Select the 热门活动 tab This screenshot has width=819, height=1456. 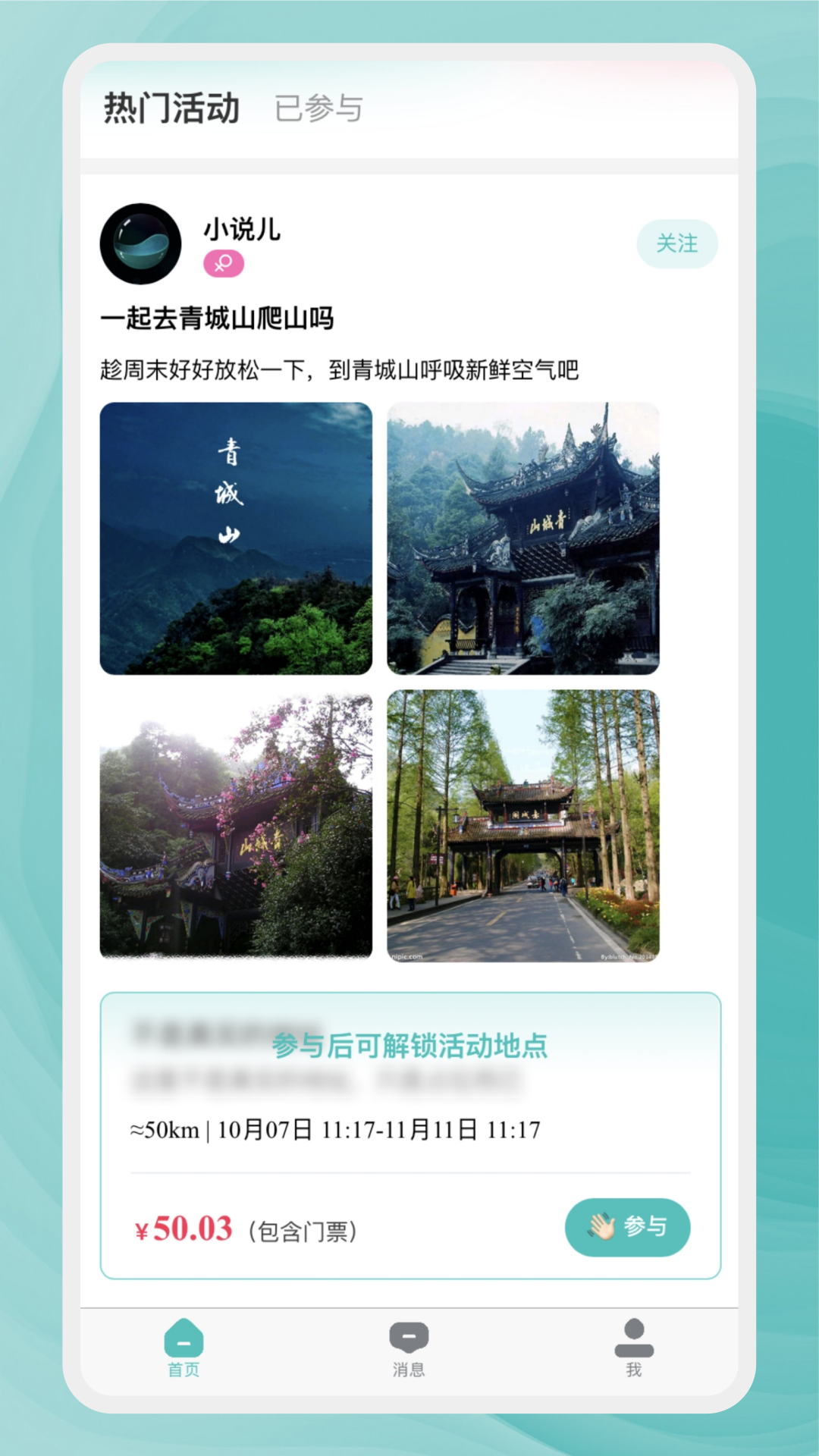click(x=172, y=108)
